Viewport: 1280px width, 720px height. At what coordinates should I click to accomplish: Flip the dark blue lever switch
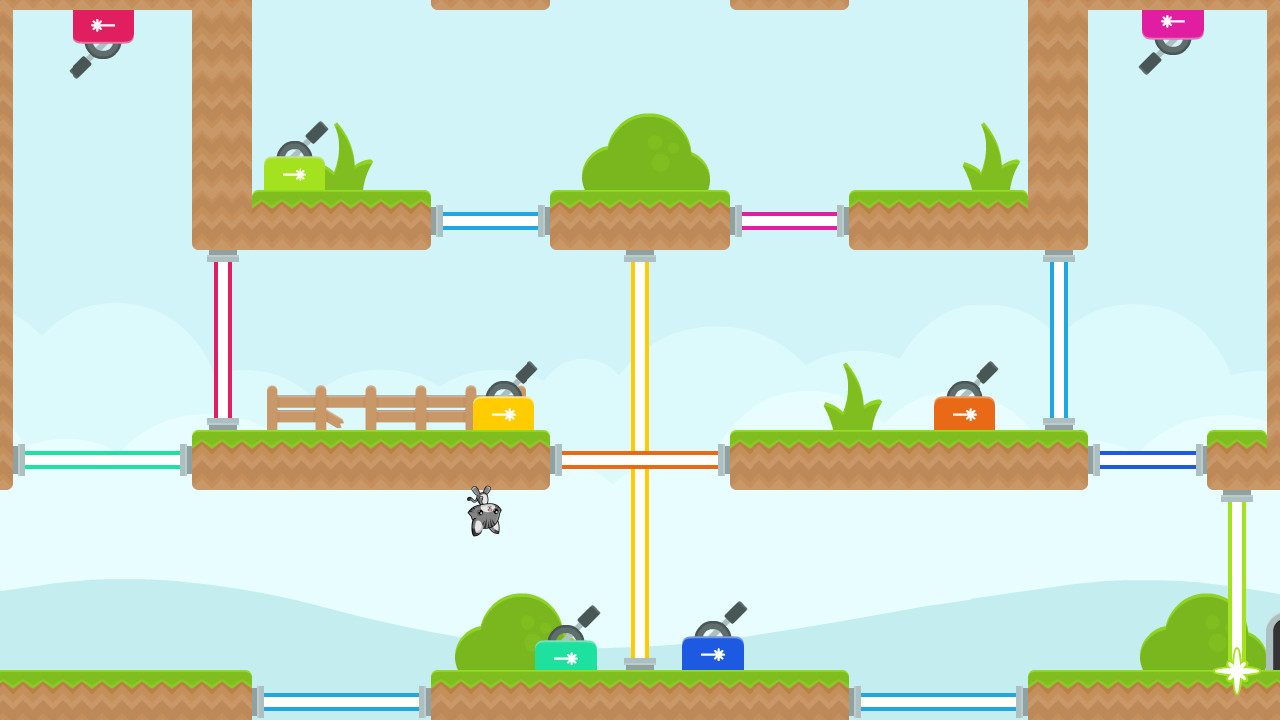point(712,652)
